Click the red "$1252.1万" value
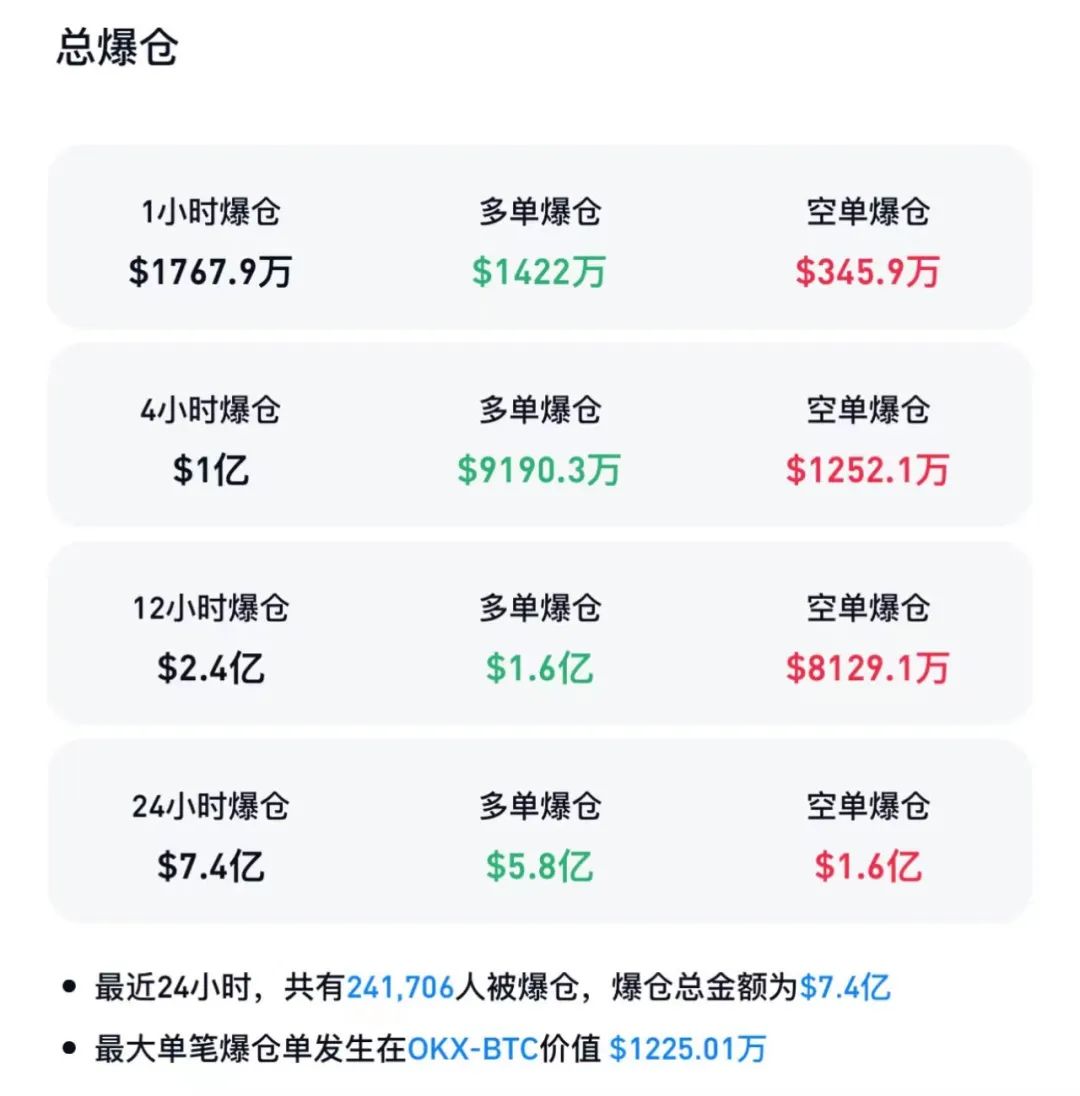1080x1096 pixels. [x=869, y=467]
